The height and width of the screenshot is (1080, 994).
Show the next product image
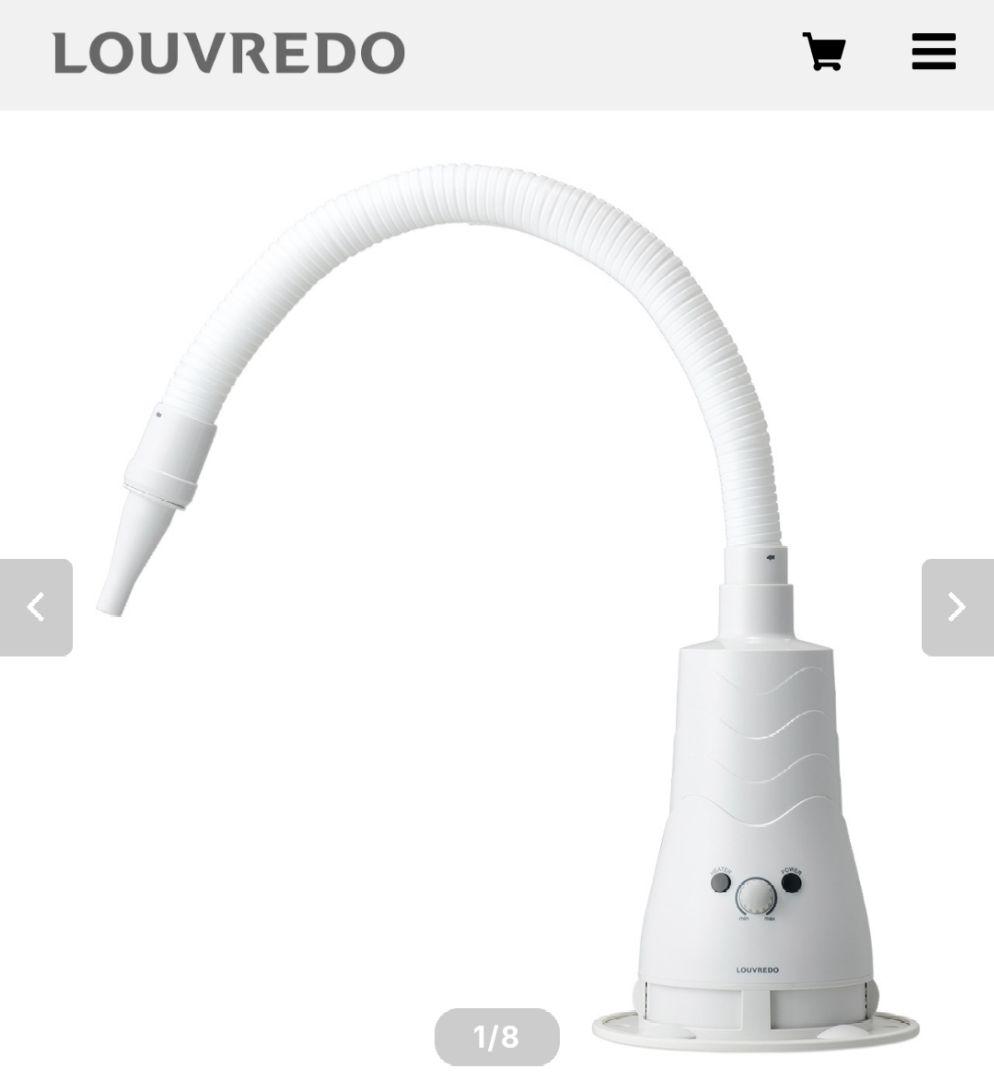tap(957, 607)
